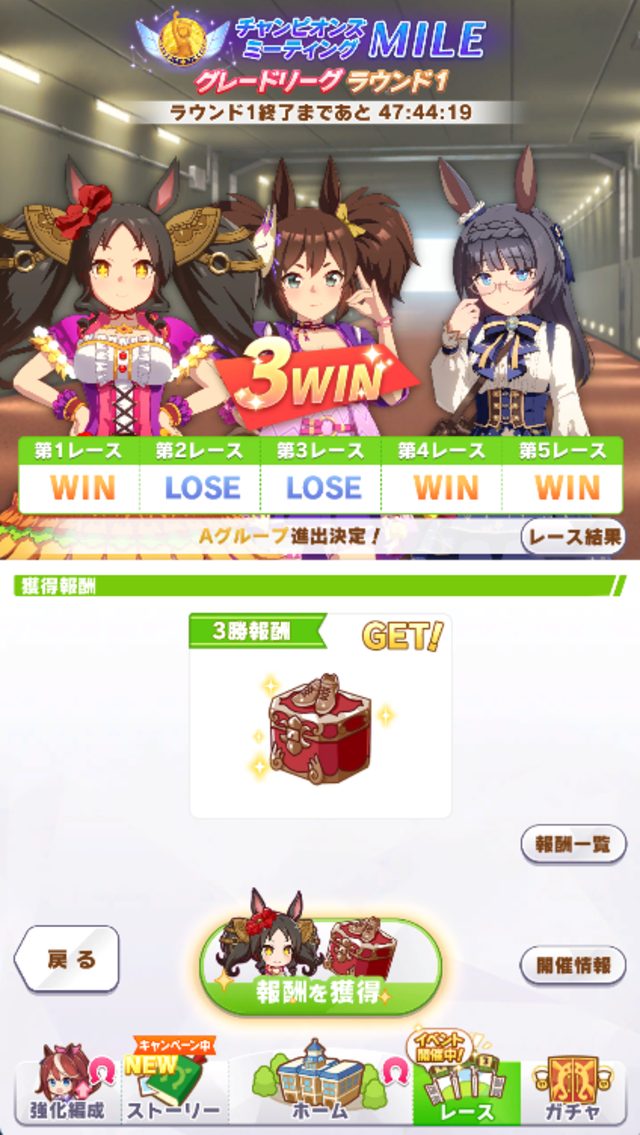
Task: Open the ストーリー story tab
Action: click(172, 1092)
